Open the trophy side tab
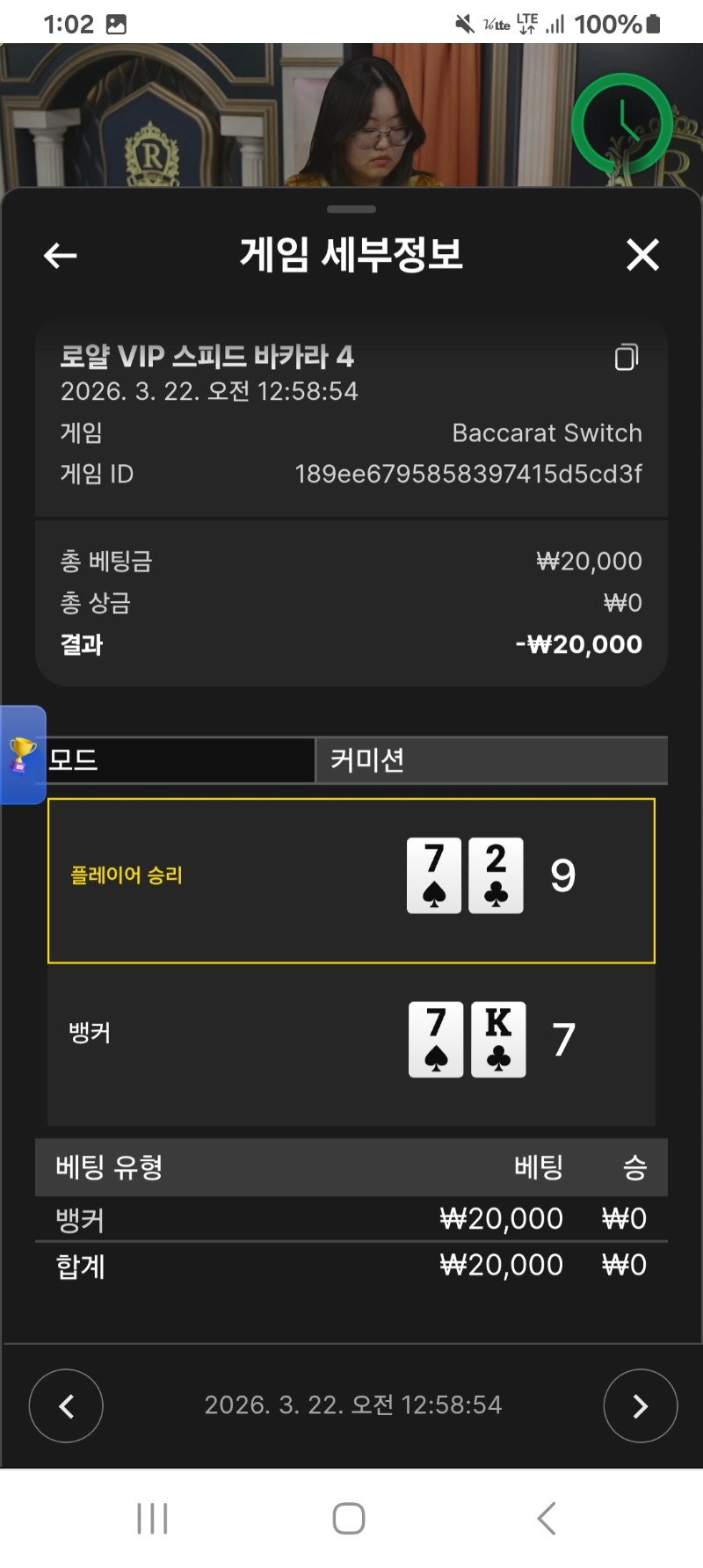This screenshot has height=1568, width=703. coord(22,755)
